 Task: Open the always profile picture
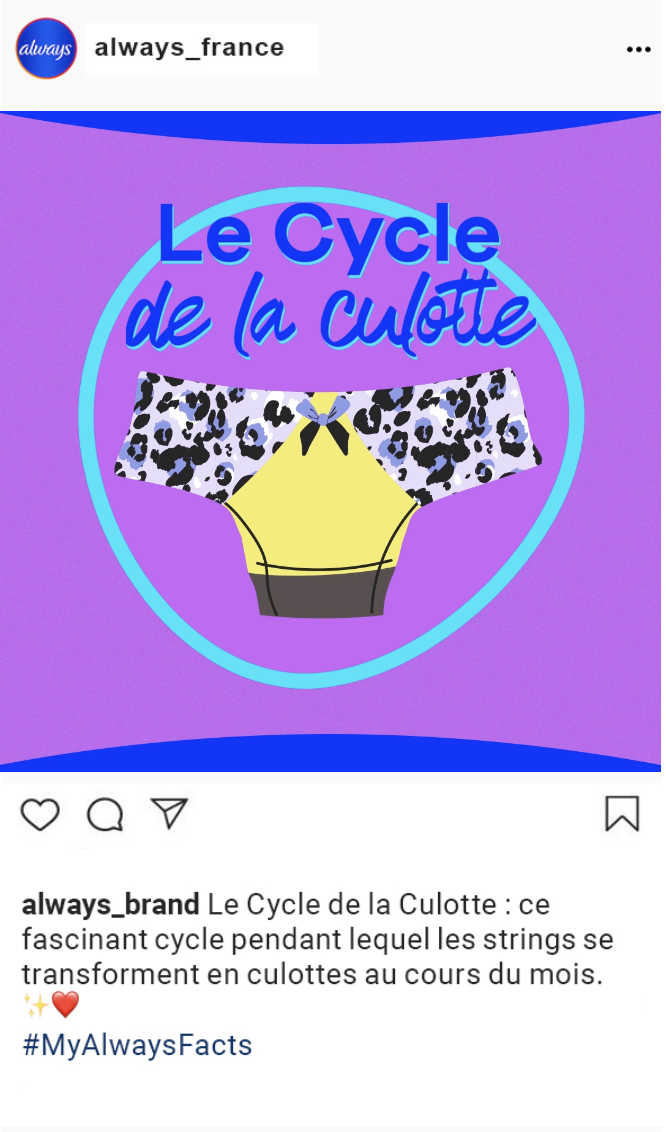tap(46, 48)
